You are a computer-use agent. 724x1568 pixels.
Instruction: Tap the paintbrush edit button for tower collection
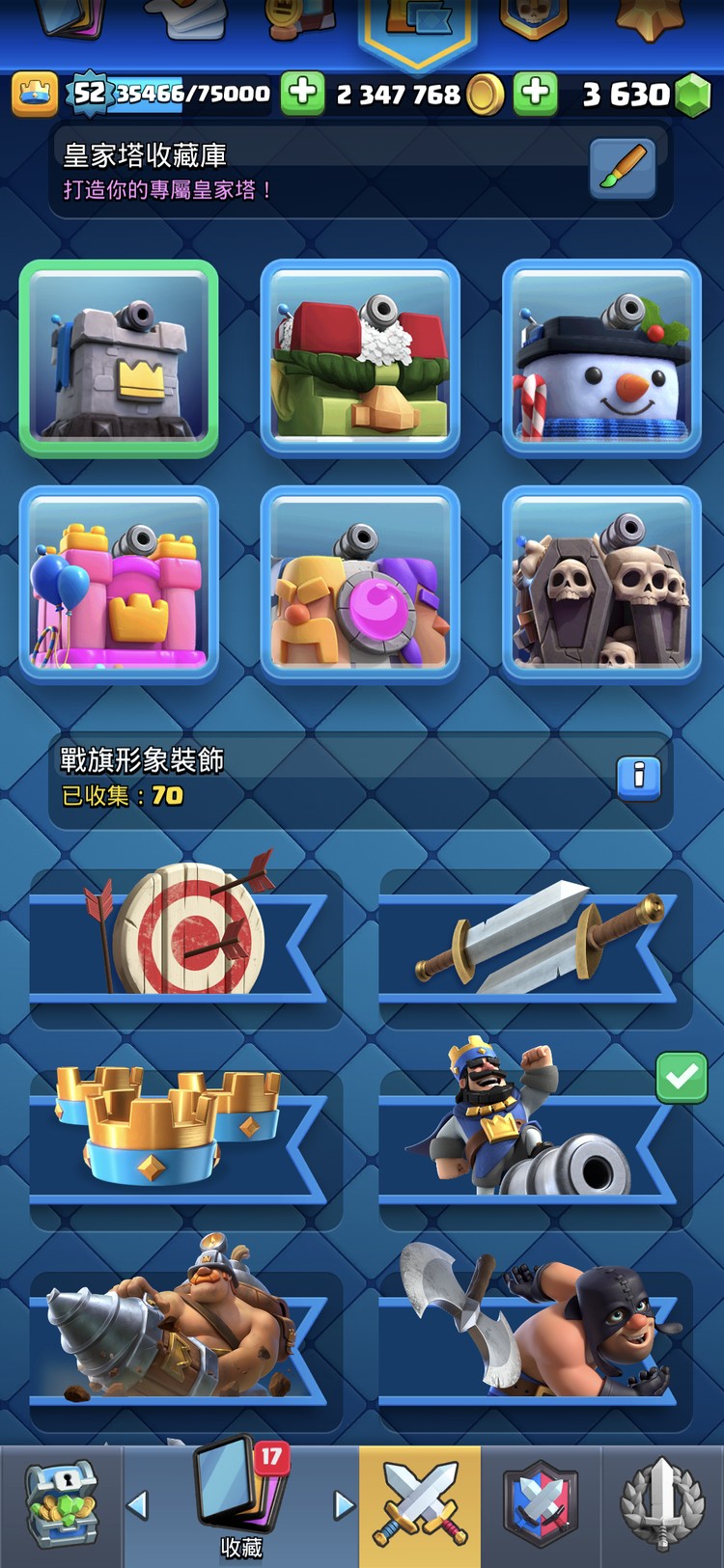[x=623, y=168]
